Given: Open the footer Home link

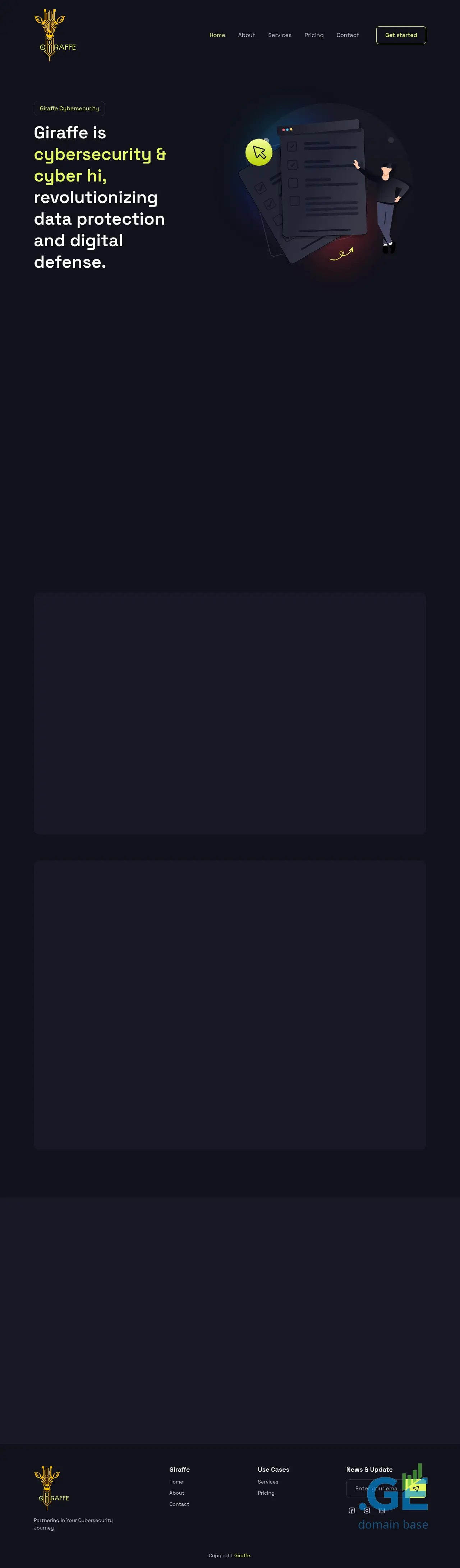Looking at the screenshot, I should click(x=176, y=1481).
